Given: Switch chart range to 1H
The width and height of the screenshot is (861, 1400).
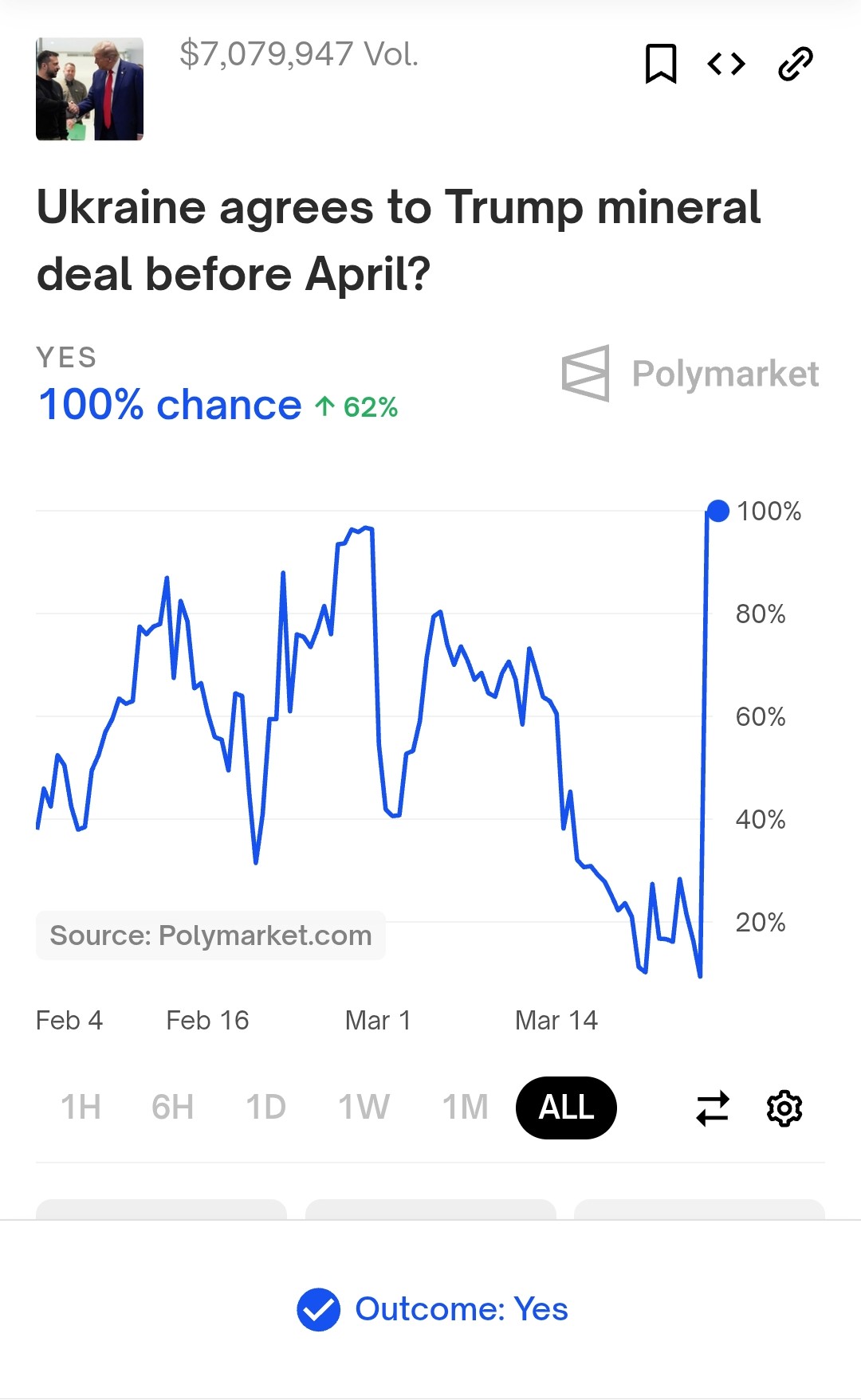Looking at the screenshot, I should (x=81, y=1108).
